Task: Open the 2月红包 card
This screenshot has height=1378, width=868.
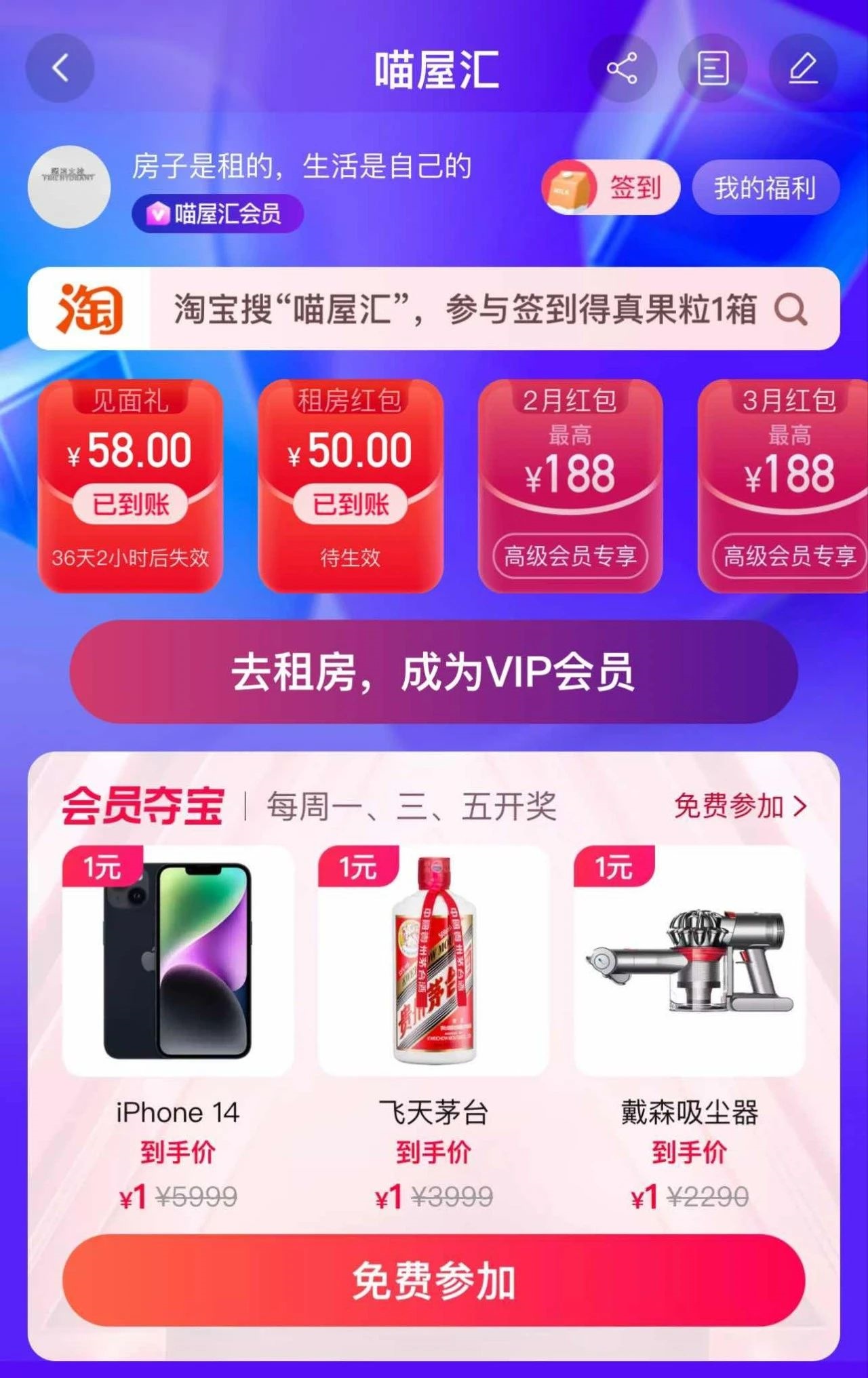Action: (x=570, y=485)
